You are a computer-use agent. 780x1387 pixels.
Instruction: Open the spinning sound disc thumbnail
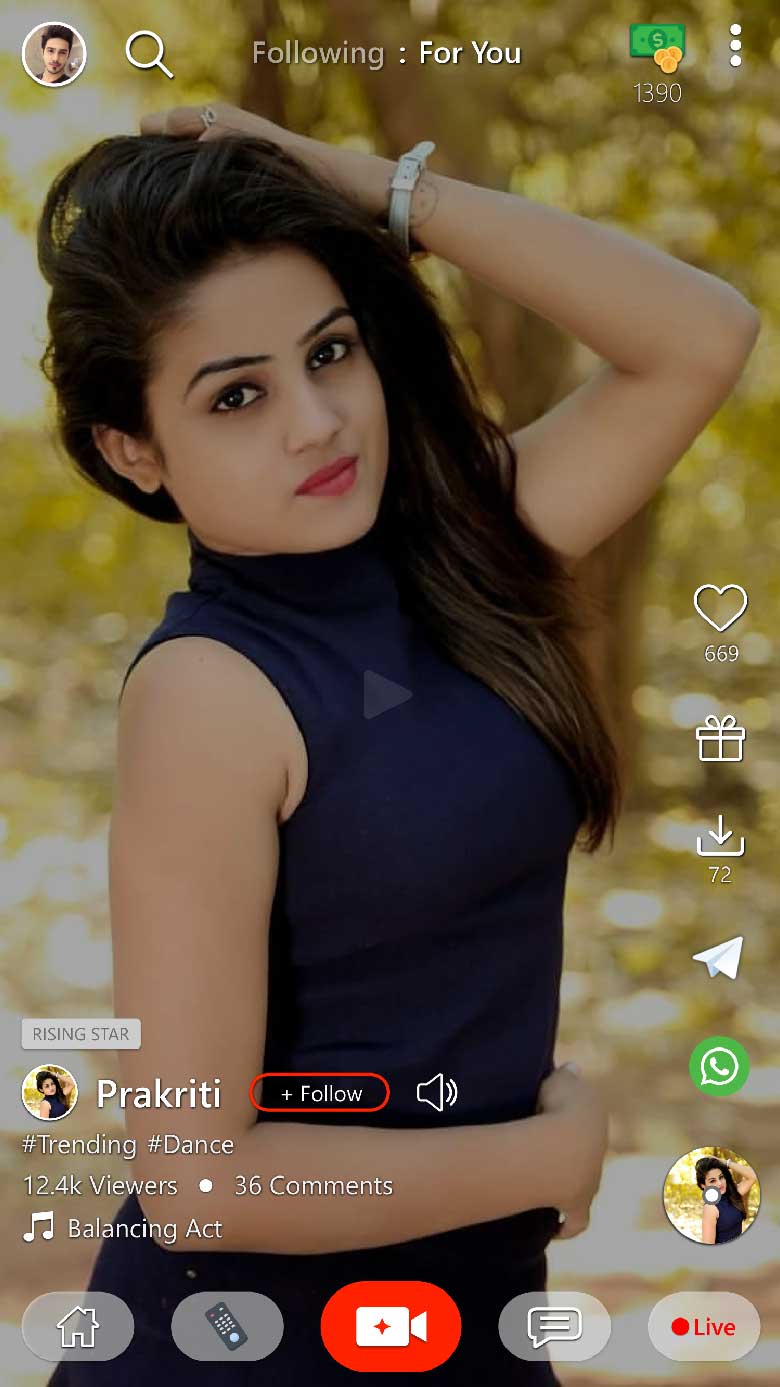pyautogui.click(x=711, y=1195)
